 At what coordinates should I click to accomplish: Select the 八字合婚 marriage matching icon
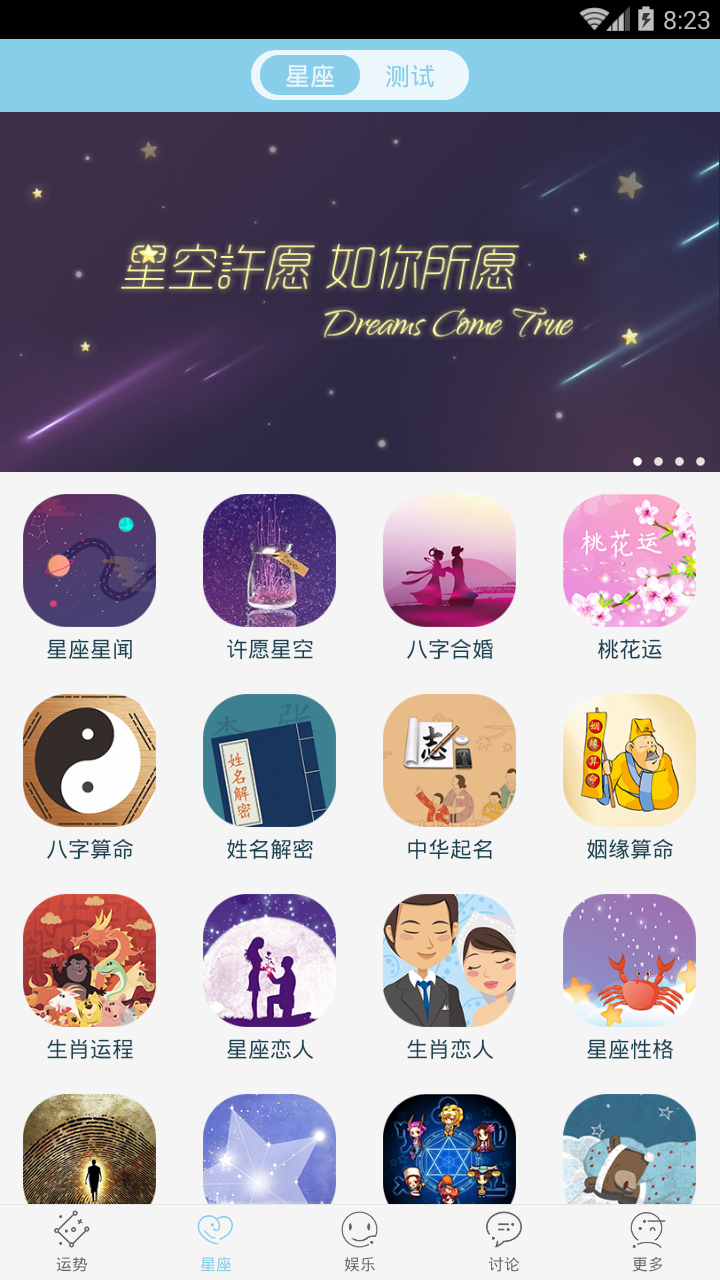point(449,560)
